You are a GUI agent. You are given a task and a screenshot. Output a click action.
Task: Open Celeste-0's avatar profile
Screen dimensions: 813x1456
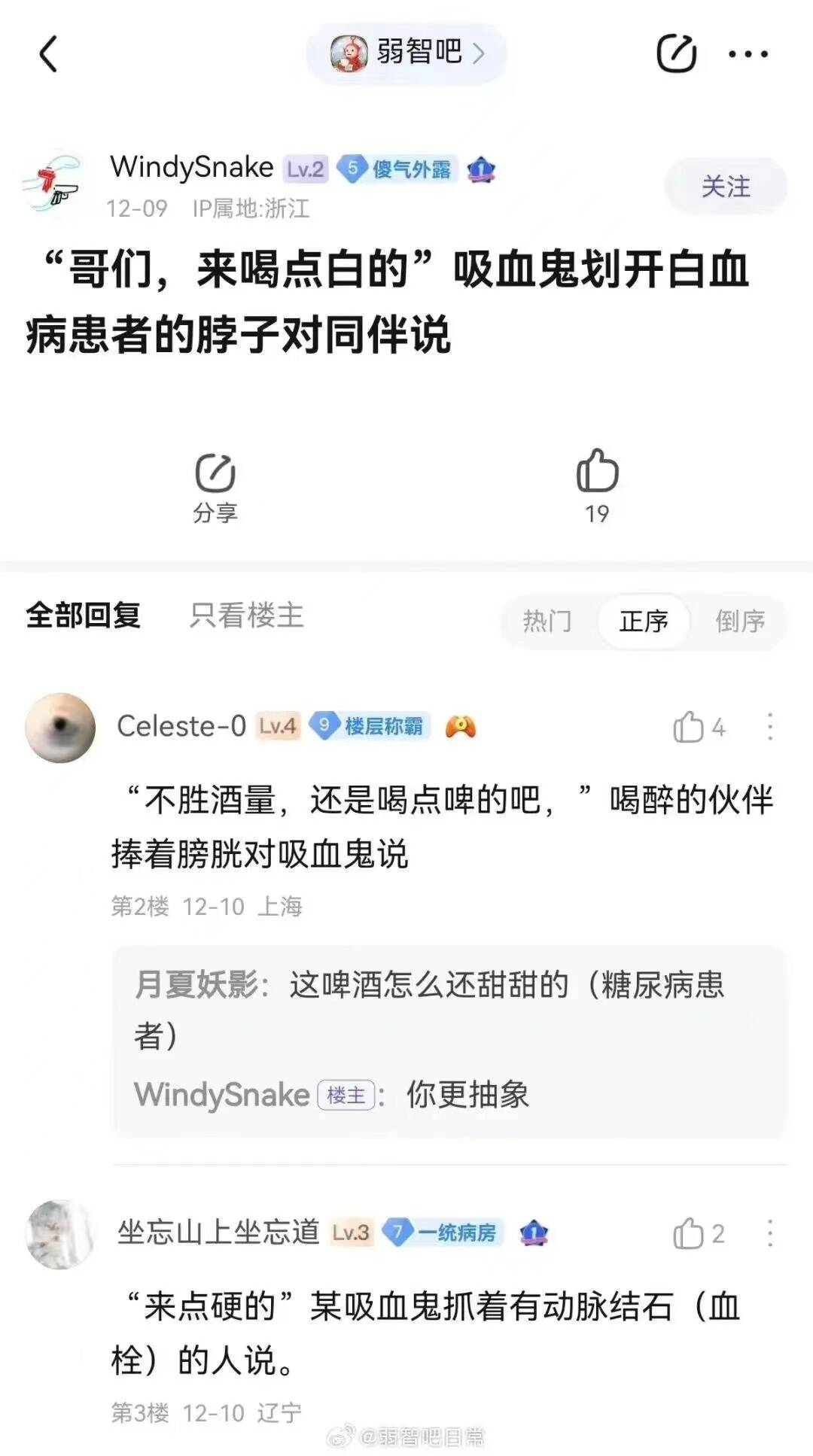point(60,728)
